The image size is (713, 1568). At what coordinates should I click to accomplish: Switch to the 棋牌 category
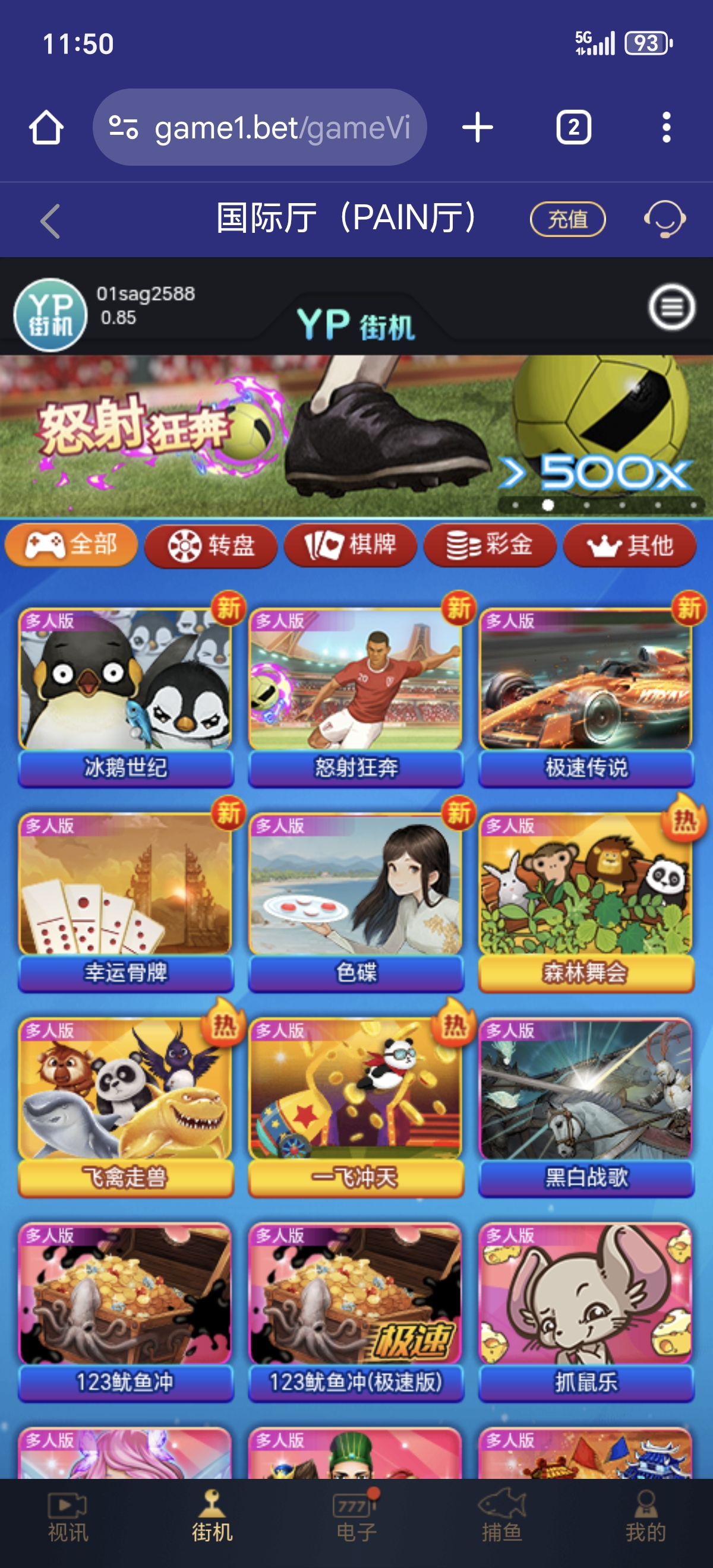[350, 545]
